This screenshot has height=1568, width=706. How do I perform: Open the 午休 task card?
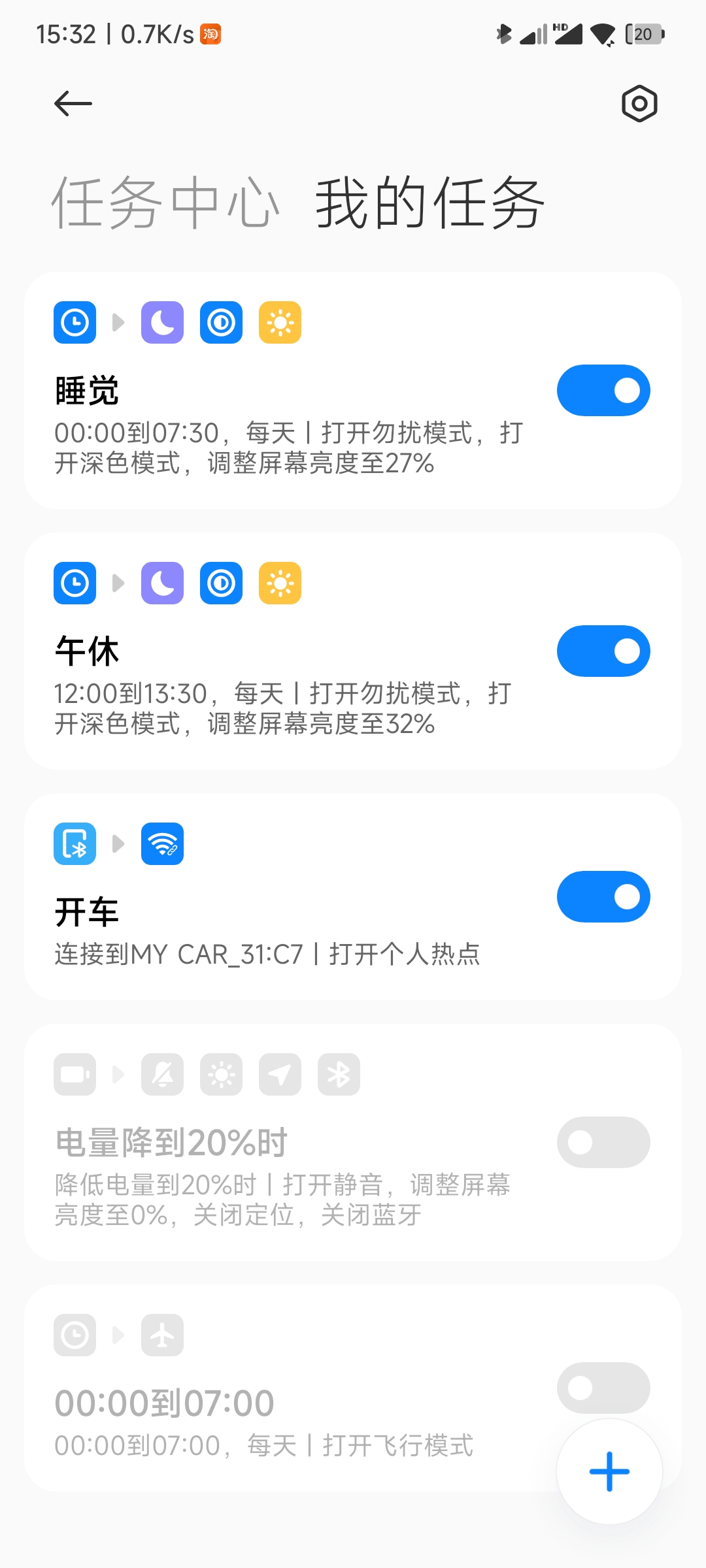tap(353, 651)
